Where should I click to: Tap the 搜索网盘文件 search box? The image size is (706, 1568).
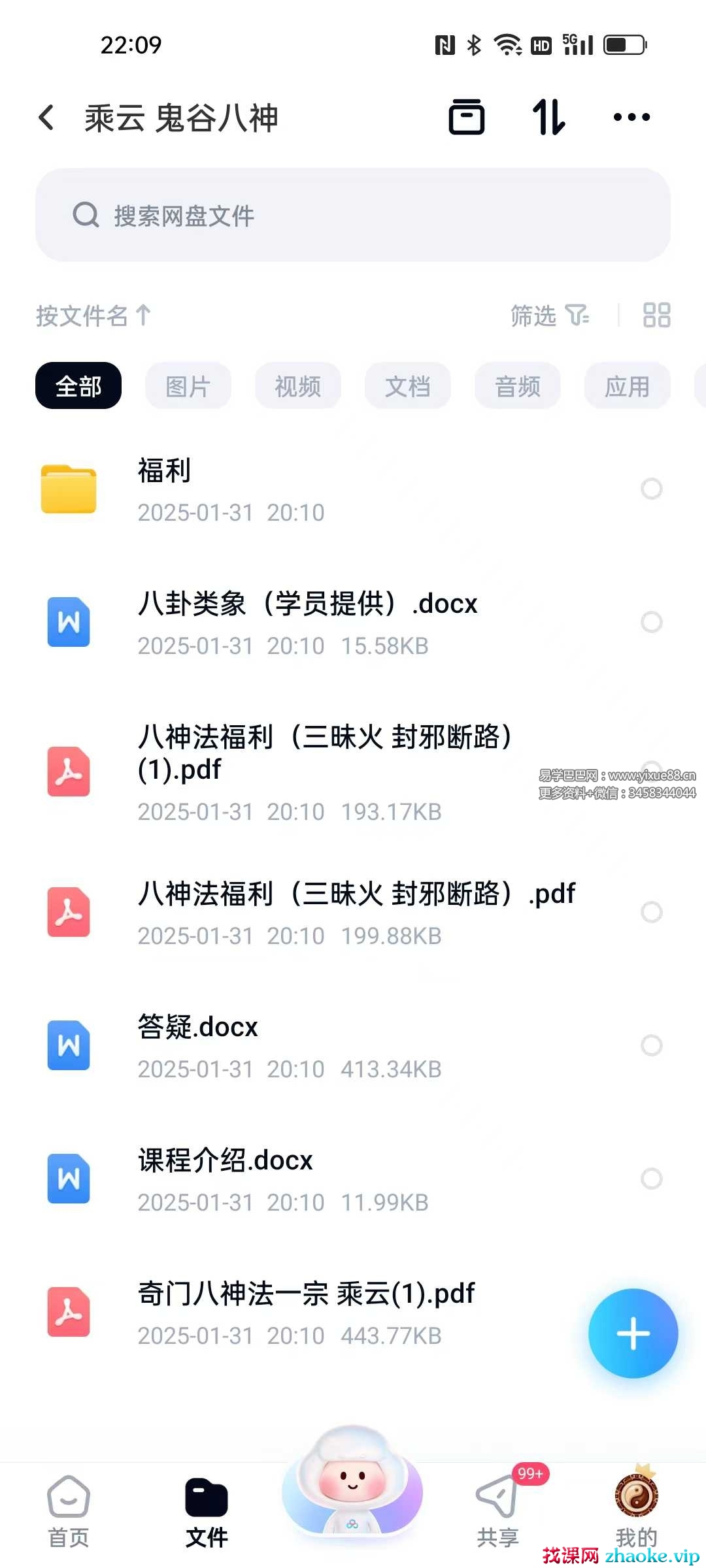(x=353, y=215)
